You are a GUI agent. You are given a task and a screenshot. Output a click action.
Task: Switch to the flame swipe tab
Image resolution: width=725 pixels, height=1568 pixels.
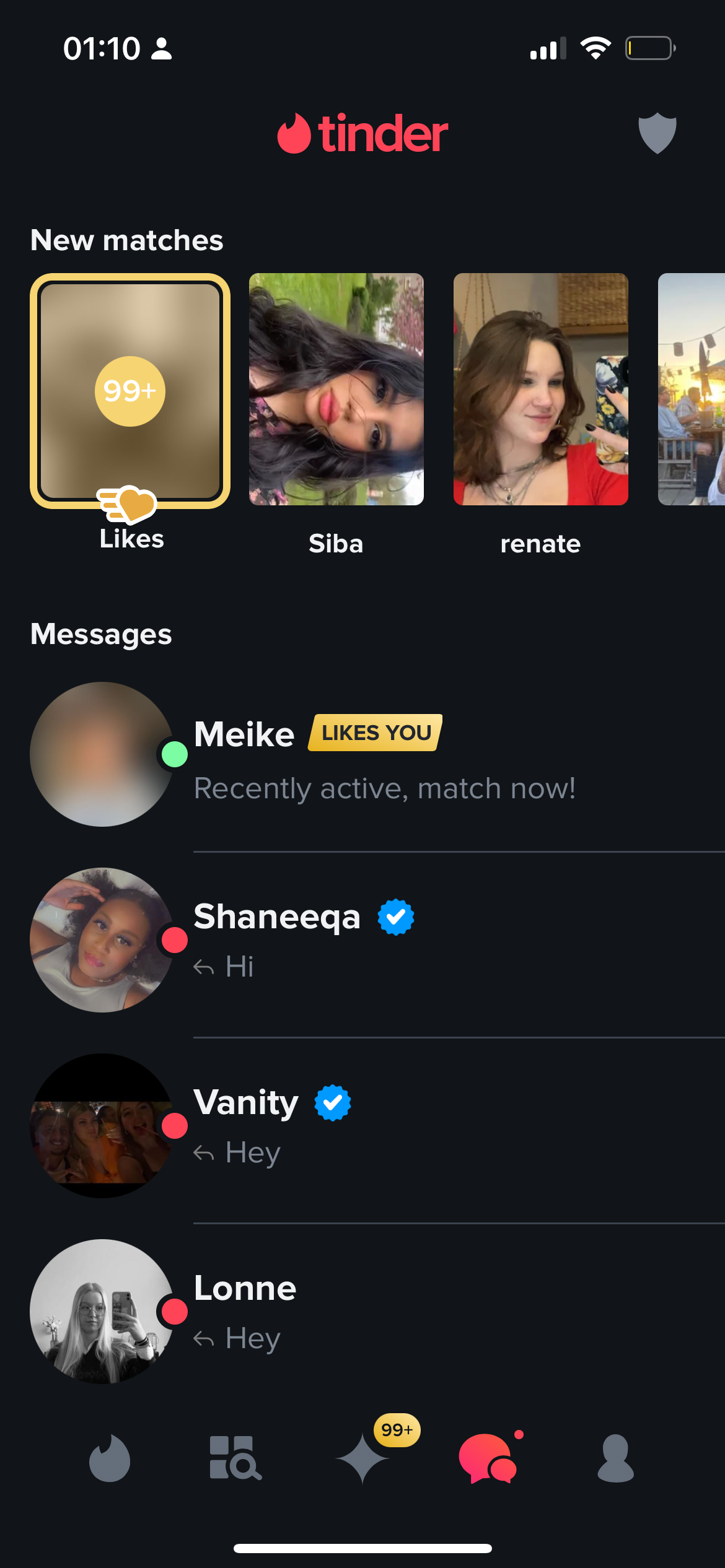point(110,1458)
